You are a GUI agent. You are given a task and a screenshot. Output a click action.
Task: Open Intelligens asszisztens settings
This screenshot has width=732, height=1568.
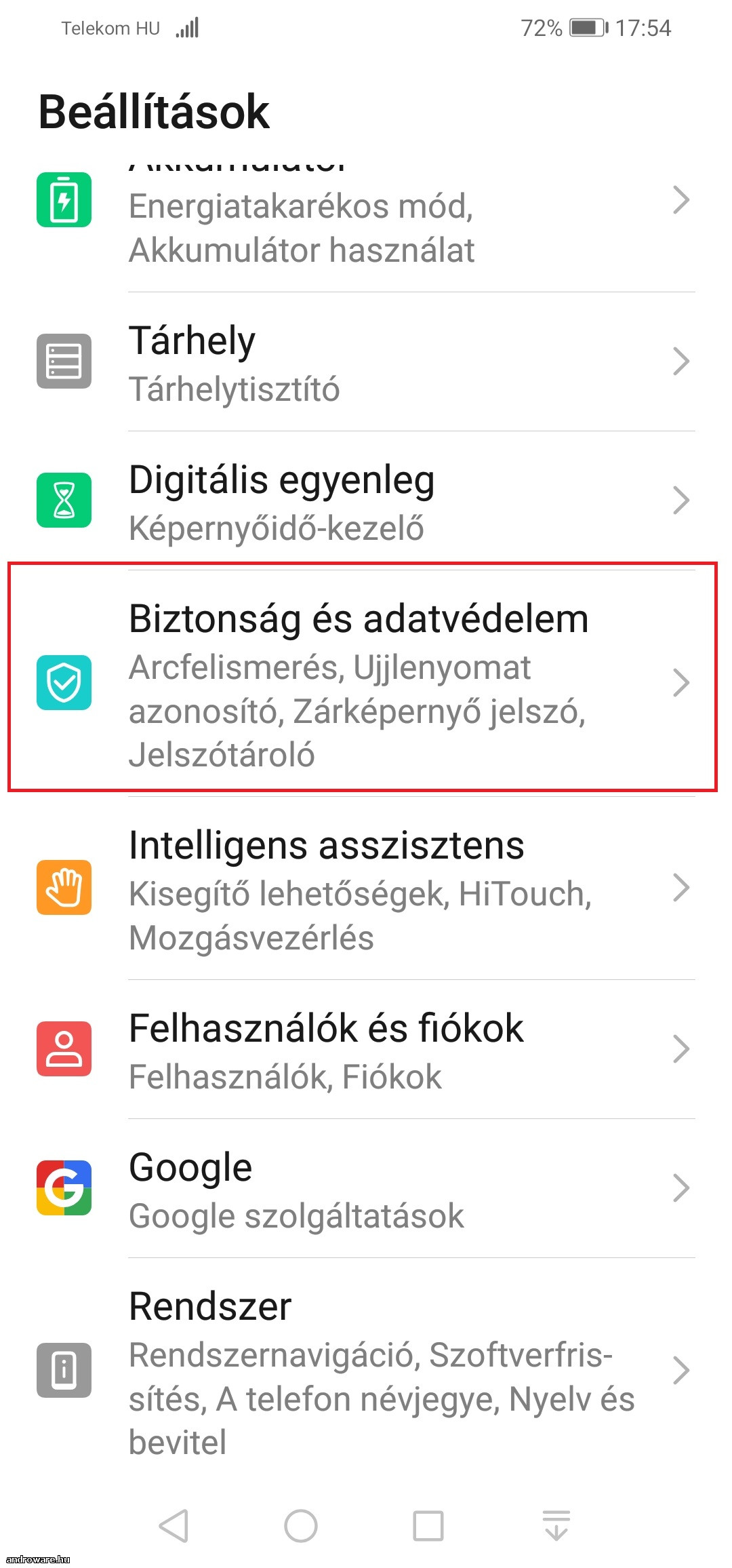[x=366, y=888]
